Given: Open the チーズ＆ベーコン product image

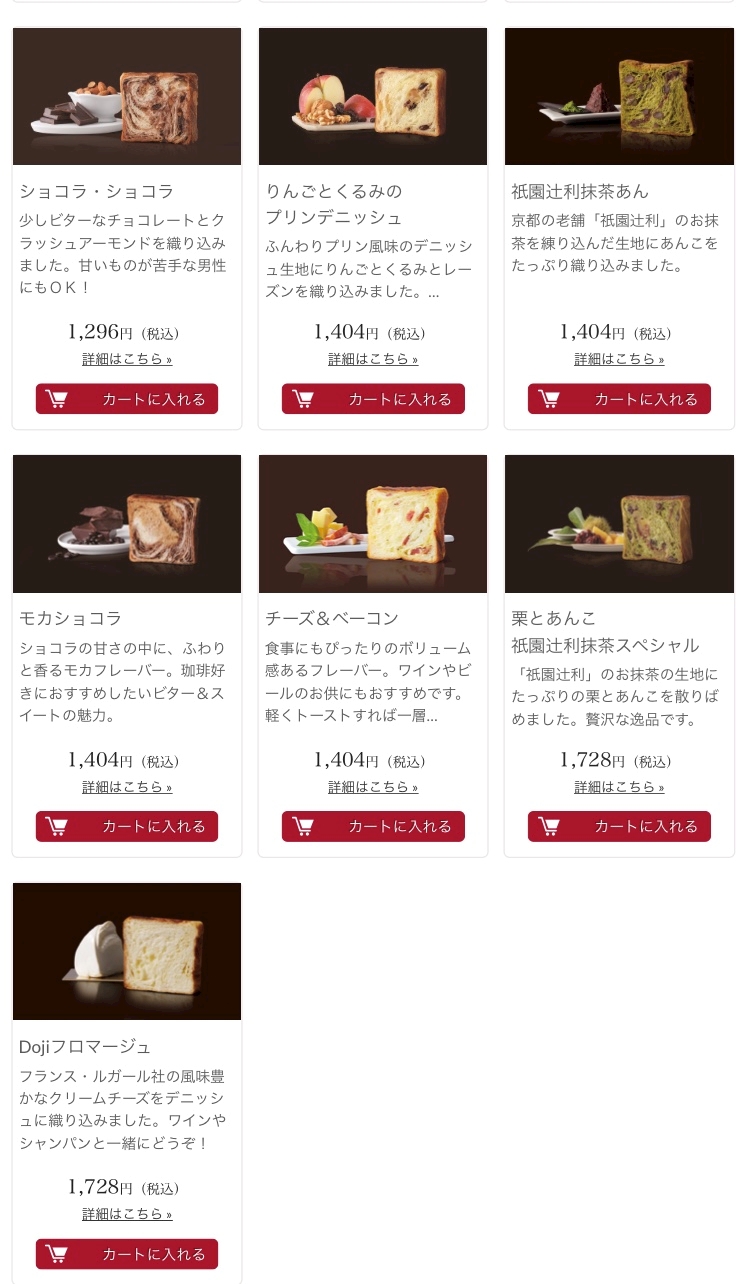Looking at the screenshot, I should [x=373, y=524].
